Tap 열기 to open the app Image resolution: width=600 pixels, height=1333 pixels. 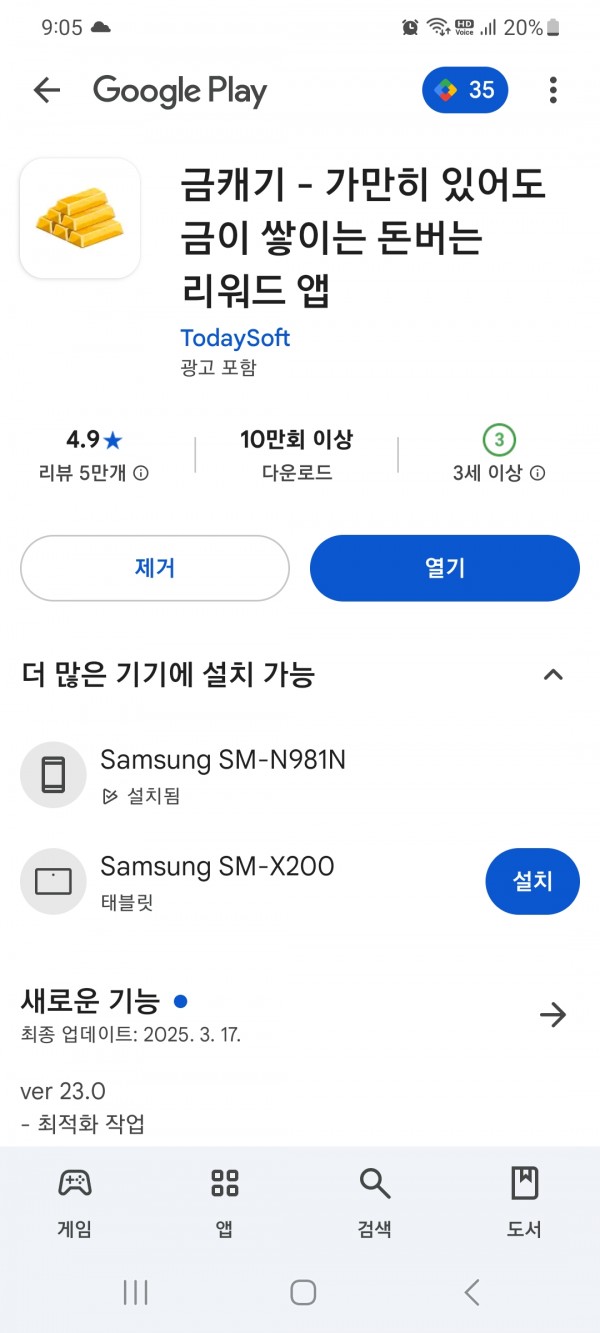pos(445,568)
